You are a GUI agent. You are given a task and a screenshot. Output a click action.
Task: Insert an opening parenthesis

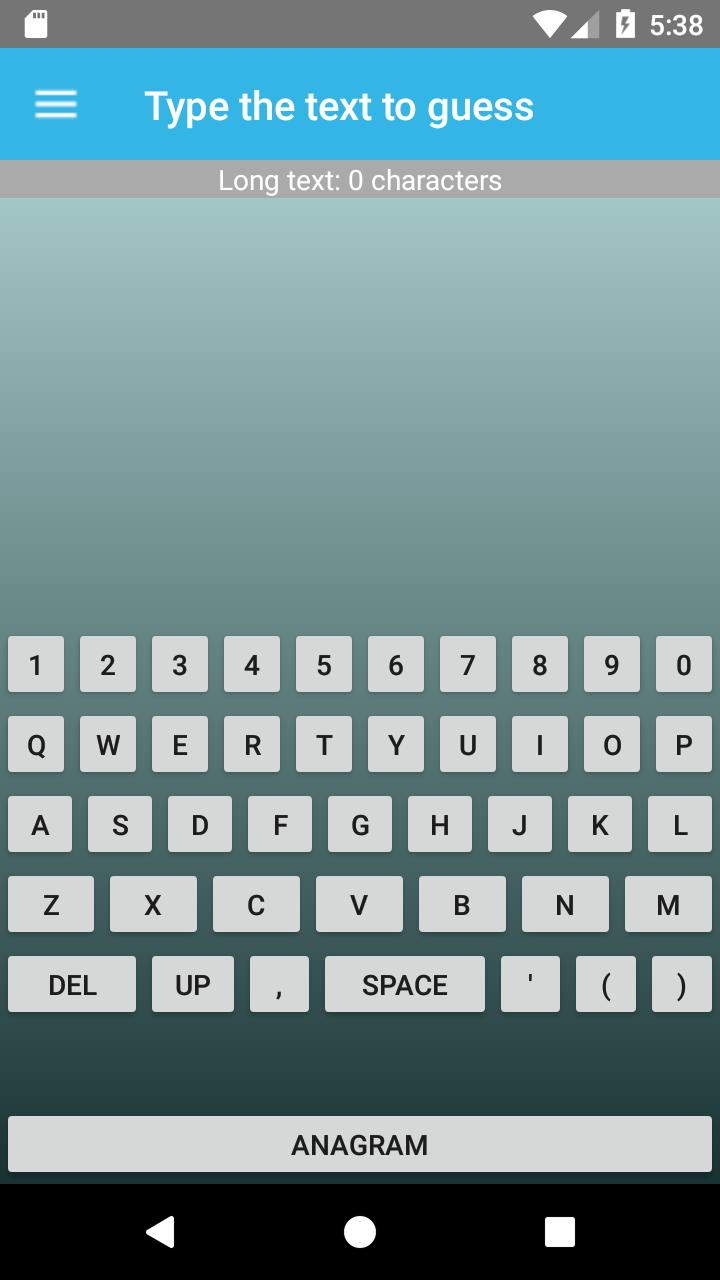606,984
